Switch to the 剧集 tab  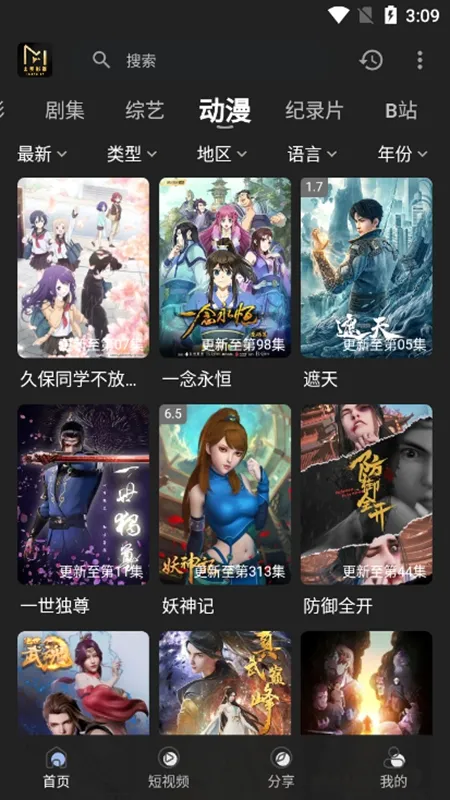click(x=64, y=111)
